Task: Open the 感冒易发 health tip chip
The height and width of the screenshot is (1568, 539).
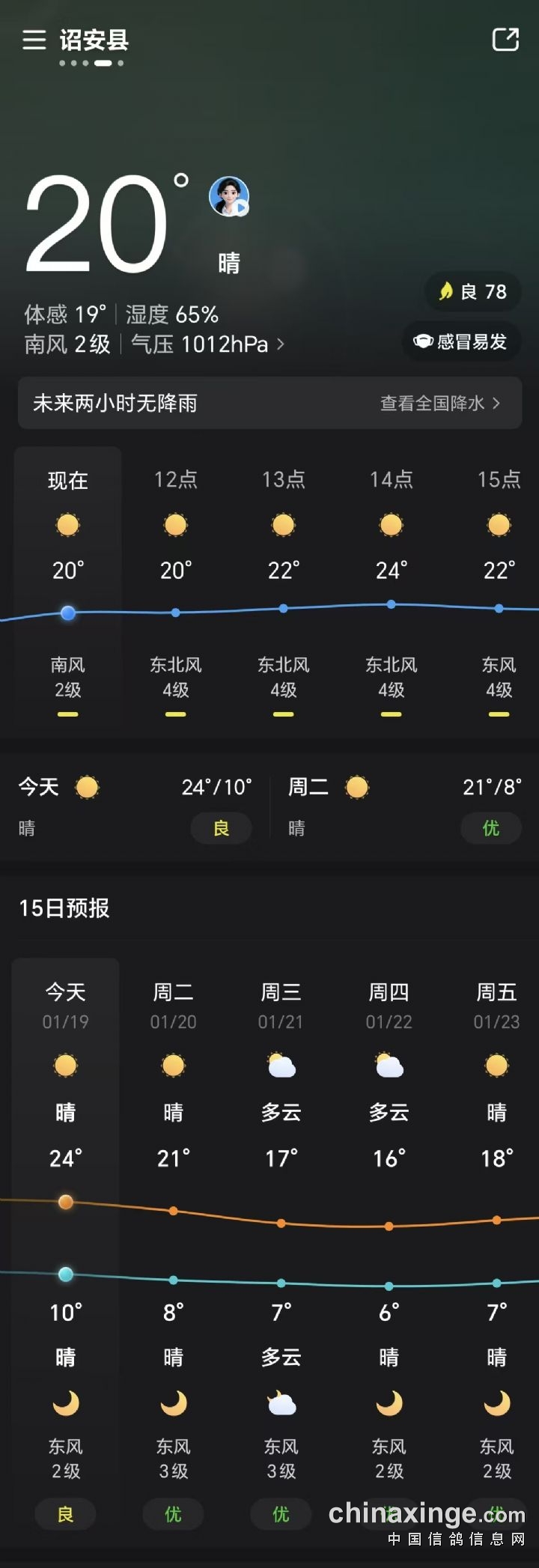Action: 461,342
